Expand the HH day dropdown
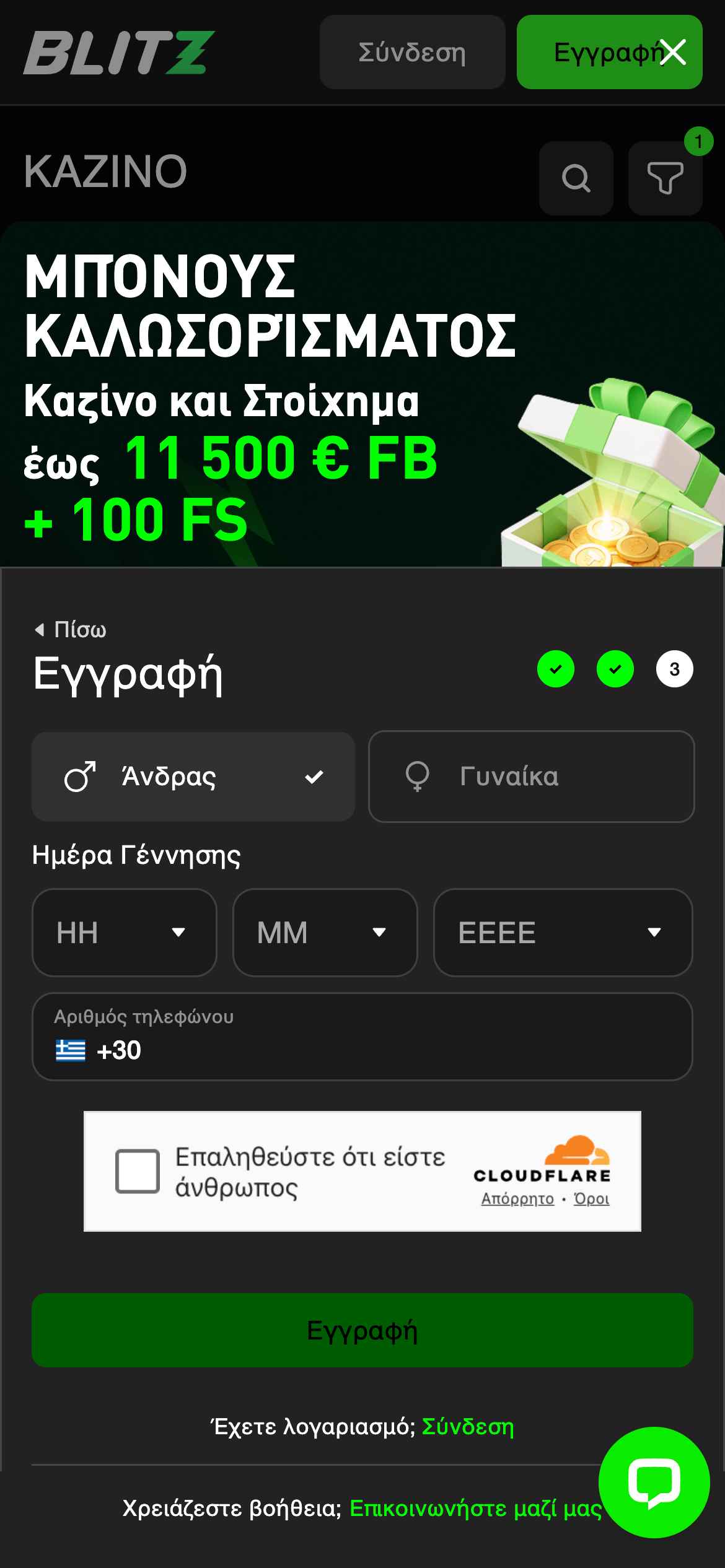 click(125, 933)
